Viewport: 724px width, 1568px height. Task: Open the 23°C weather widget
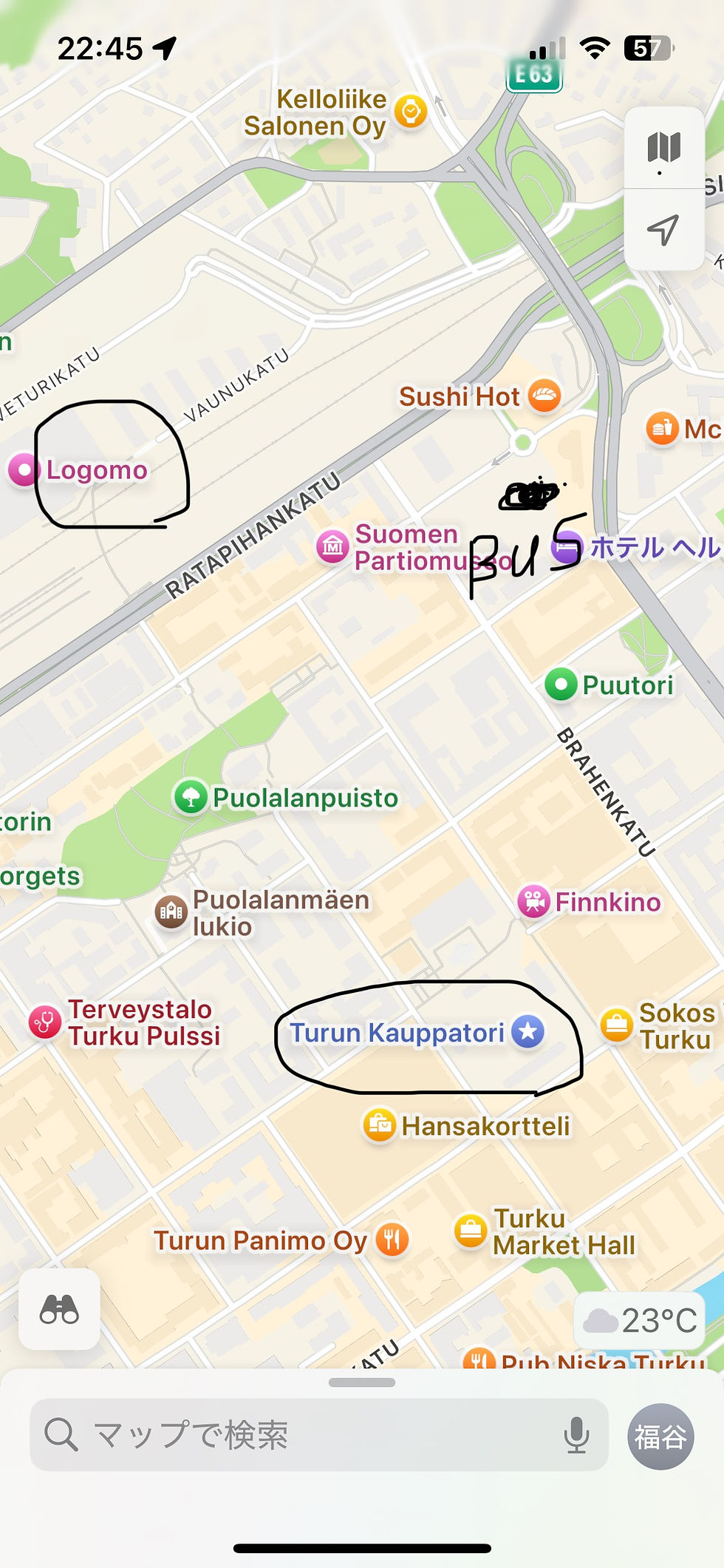click(640, 1320)
